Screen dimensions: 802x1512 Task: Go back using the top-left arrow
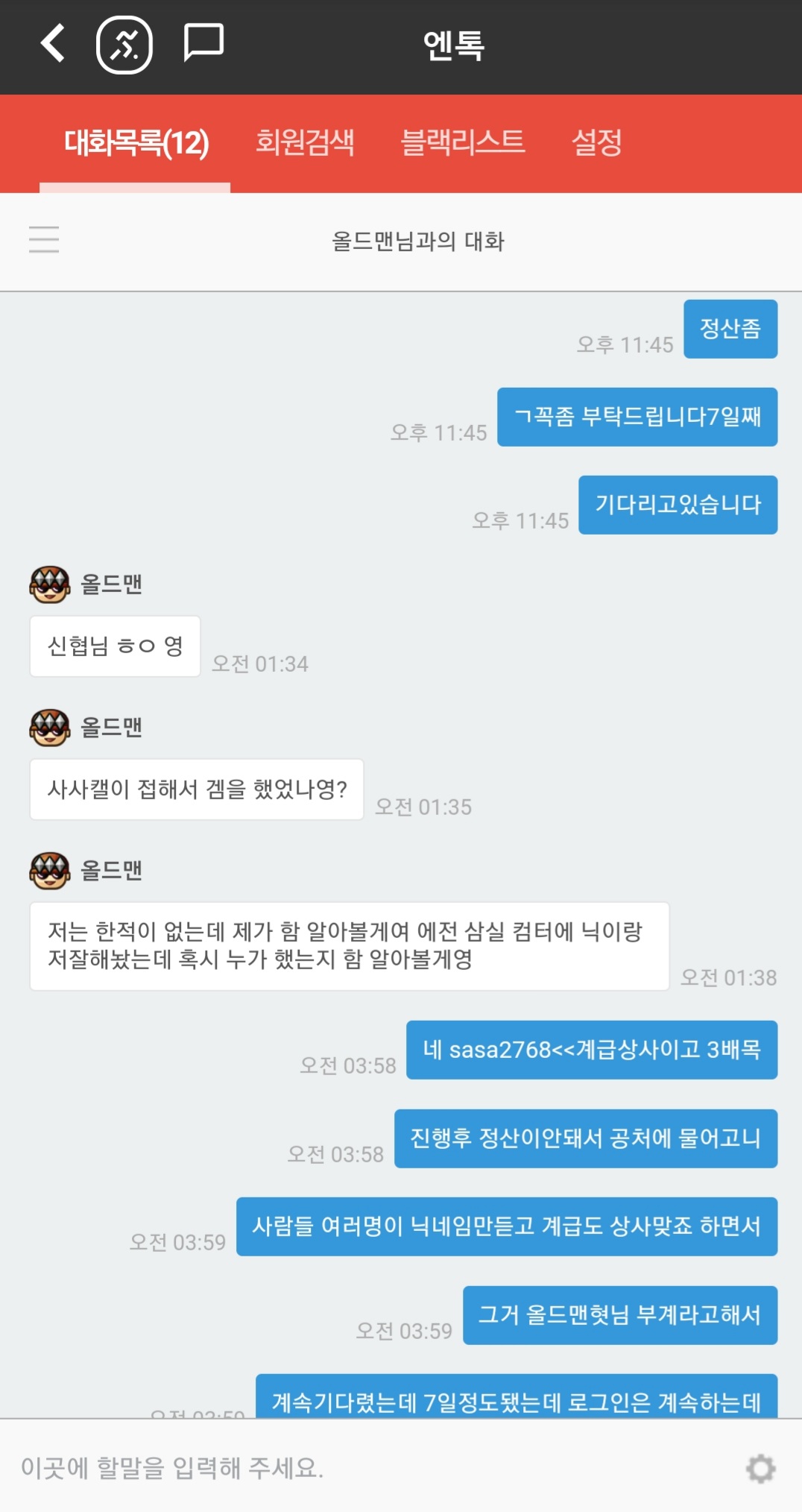53,43
